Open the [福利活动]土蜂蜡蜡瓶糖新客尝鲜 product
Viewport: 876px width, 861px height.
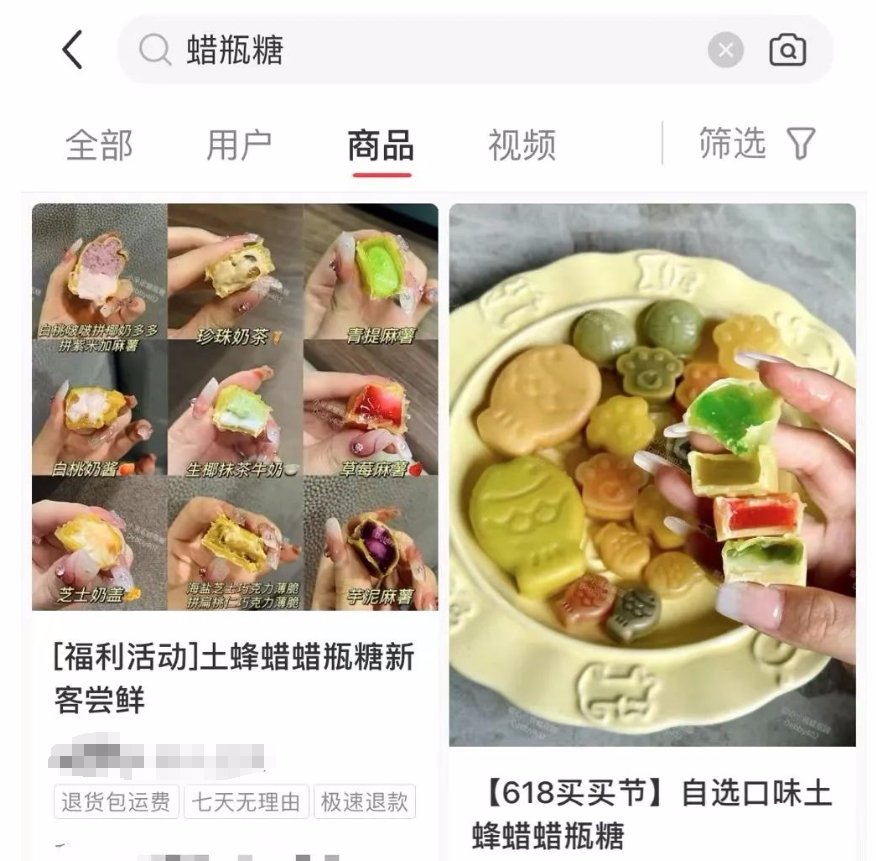[234, 677]
